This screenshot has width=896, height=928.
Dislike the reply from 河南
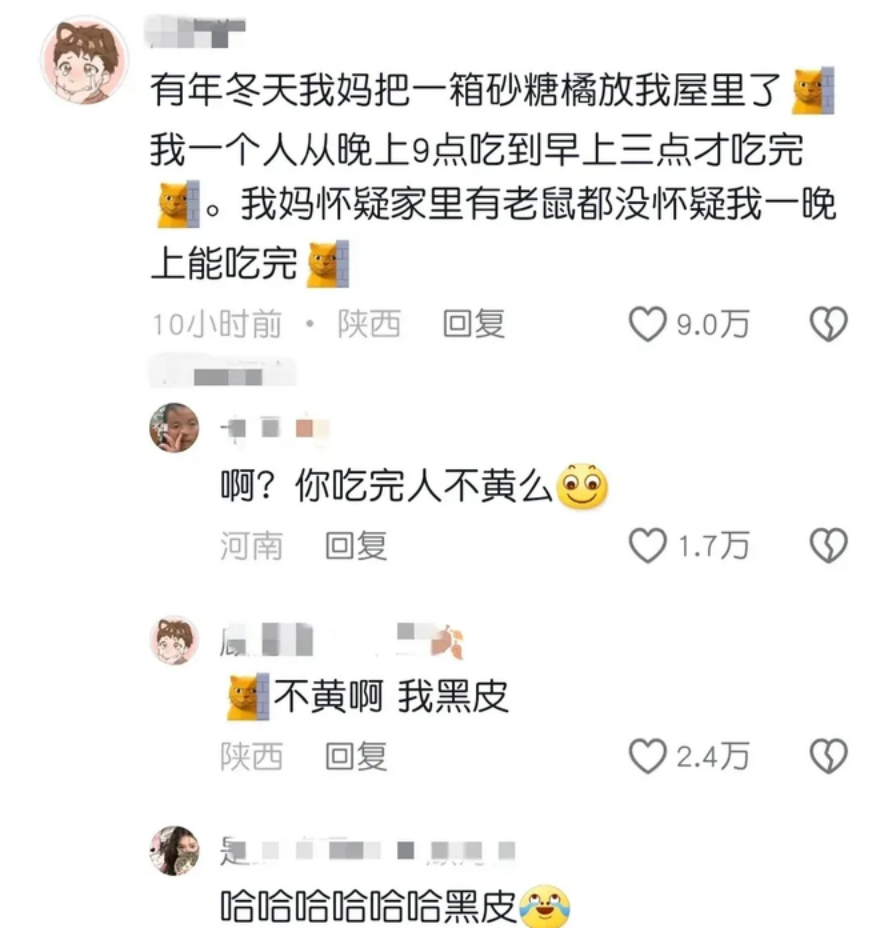coord(828,545)
